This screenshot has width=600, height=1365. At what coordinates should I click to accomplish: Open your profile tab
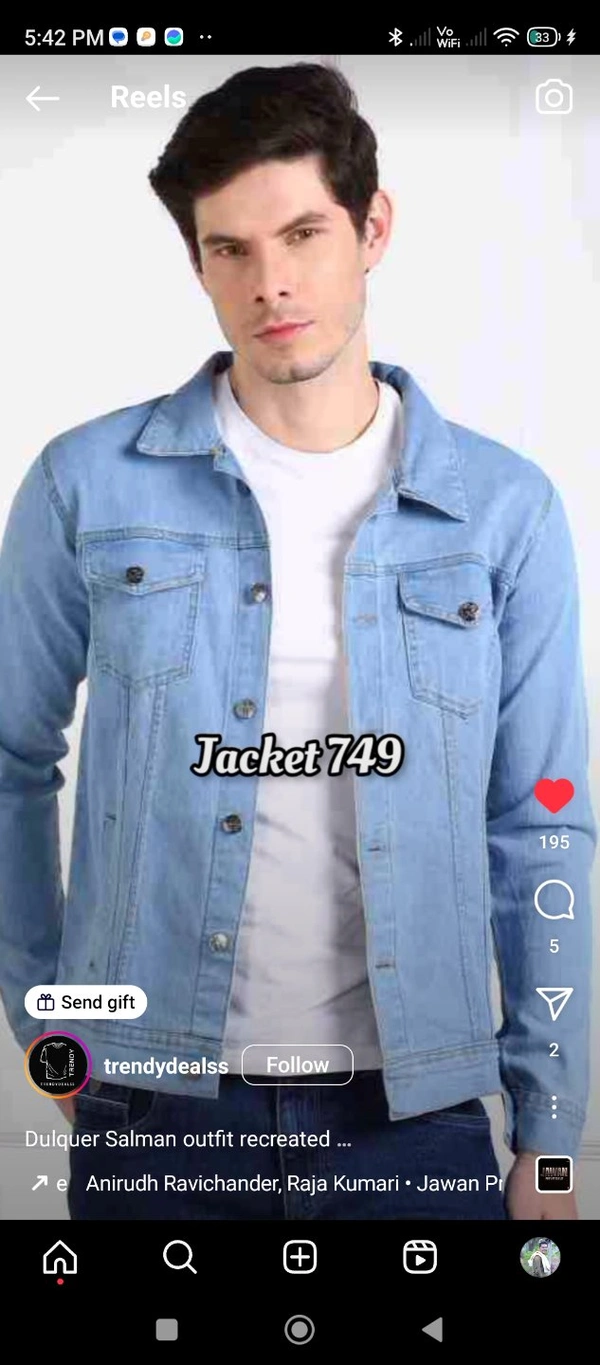click(540, 1257)
